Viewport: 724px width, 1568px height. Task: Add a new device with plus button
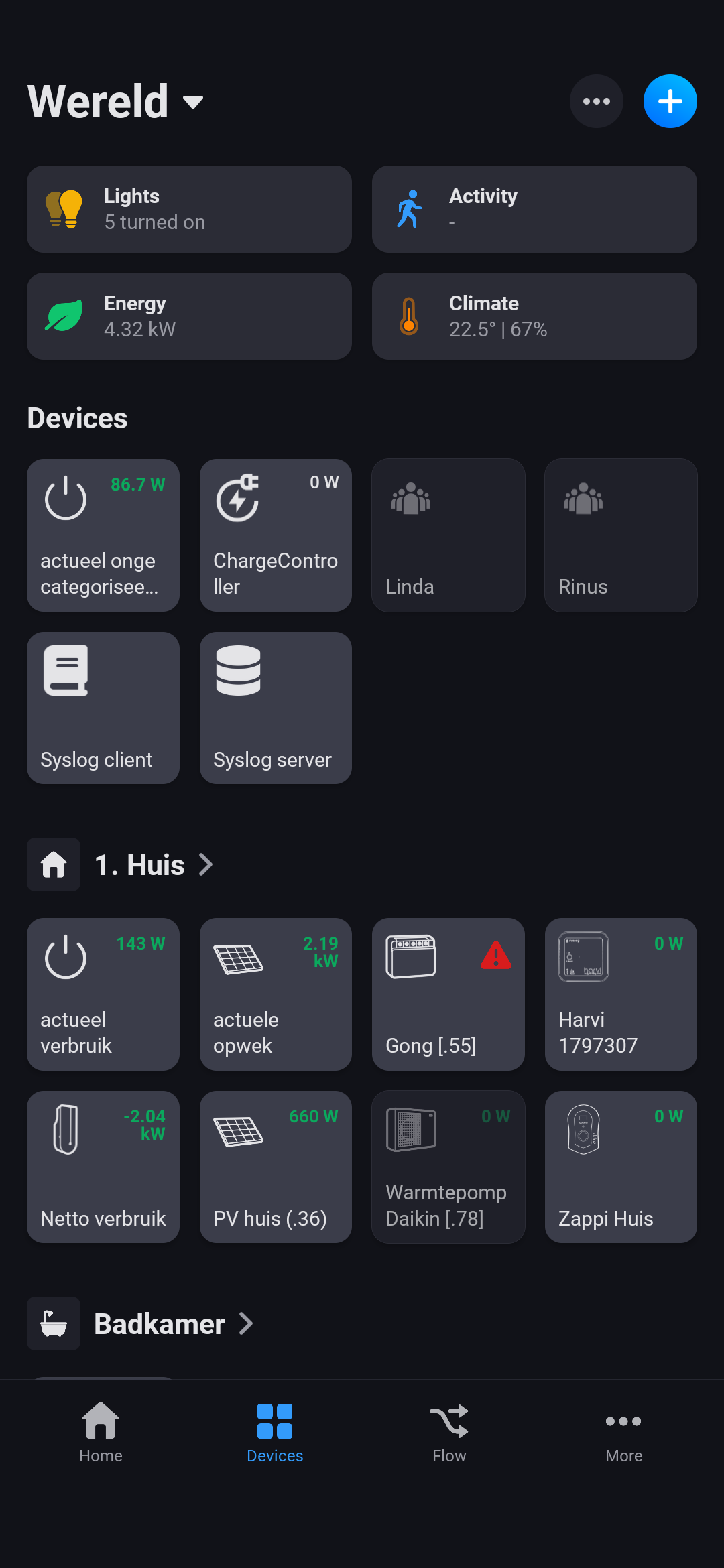pos(670,101)
